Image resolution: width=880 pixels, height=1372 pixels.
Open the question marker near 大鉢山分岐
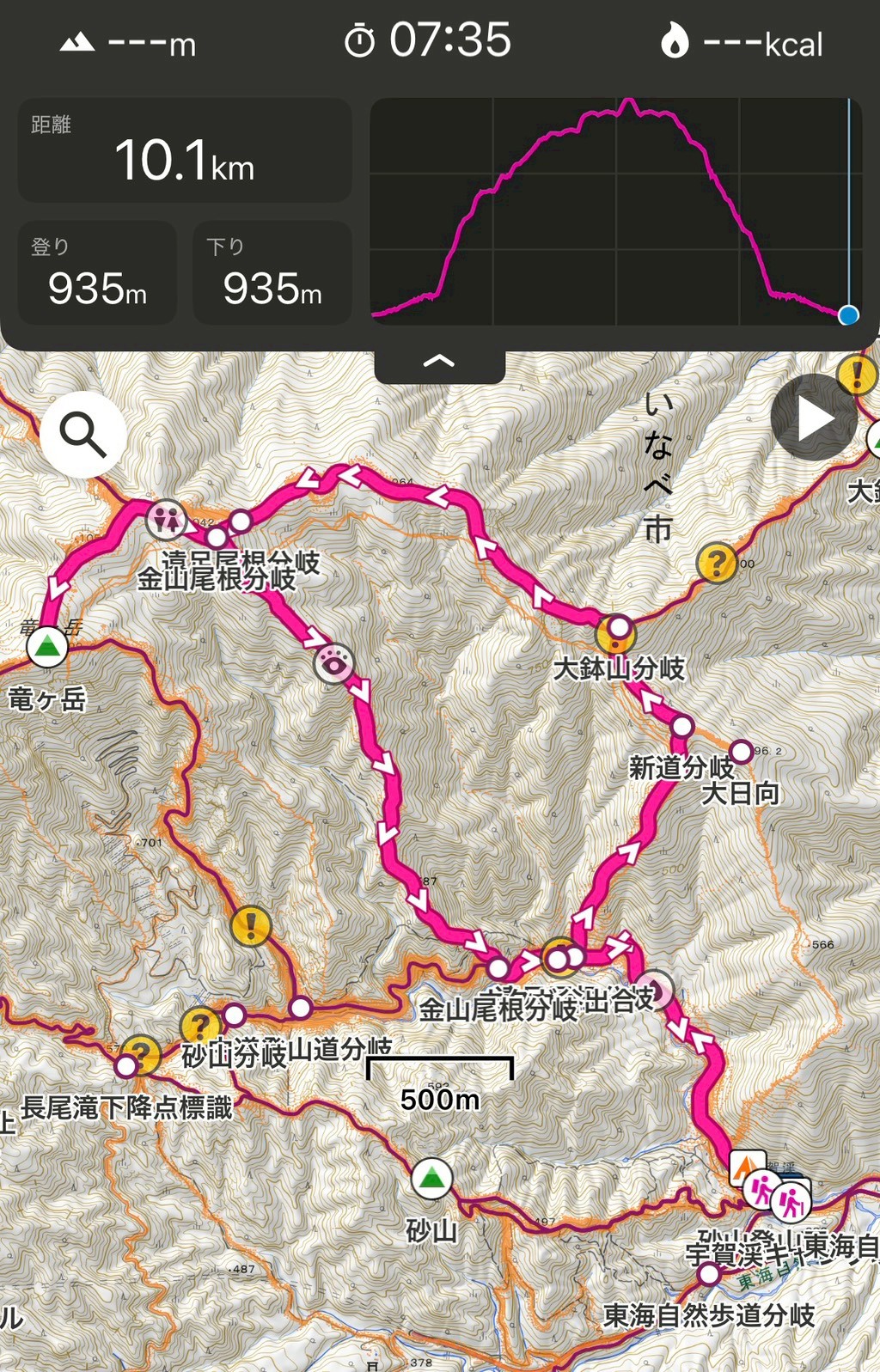pyautogui.click(x=716, y=563)
